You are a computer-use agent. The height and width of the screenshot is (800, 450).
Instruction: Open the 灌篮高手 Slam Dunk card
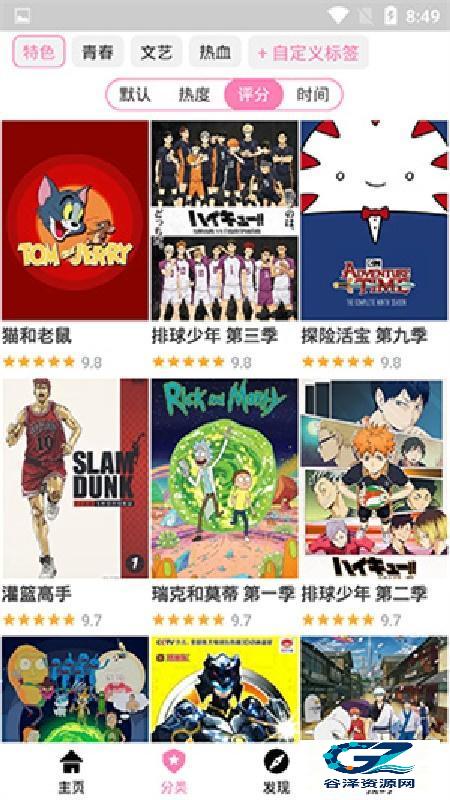pyautogui.click(x=75, y=503)
